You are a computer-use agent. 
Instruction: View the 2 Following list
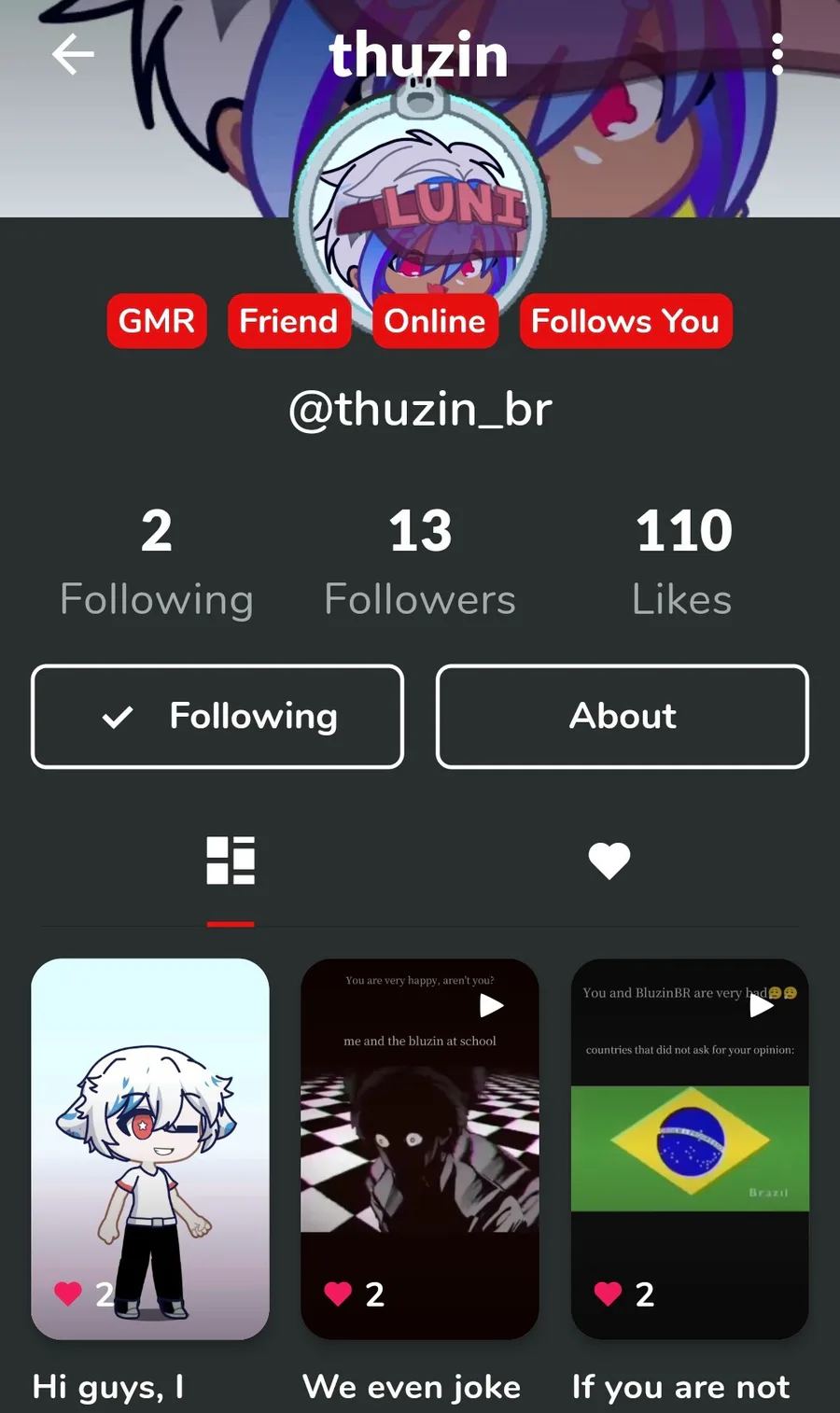point(157,562)
